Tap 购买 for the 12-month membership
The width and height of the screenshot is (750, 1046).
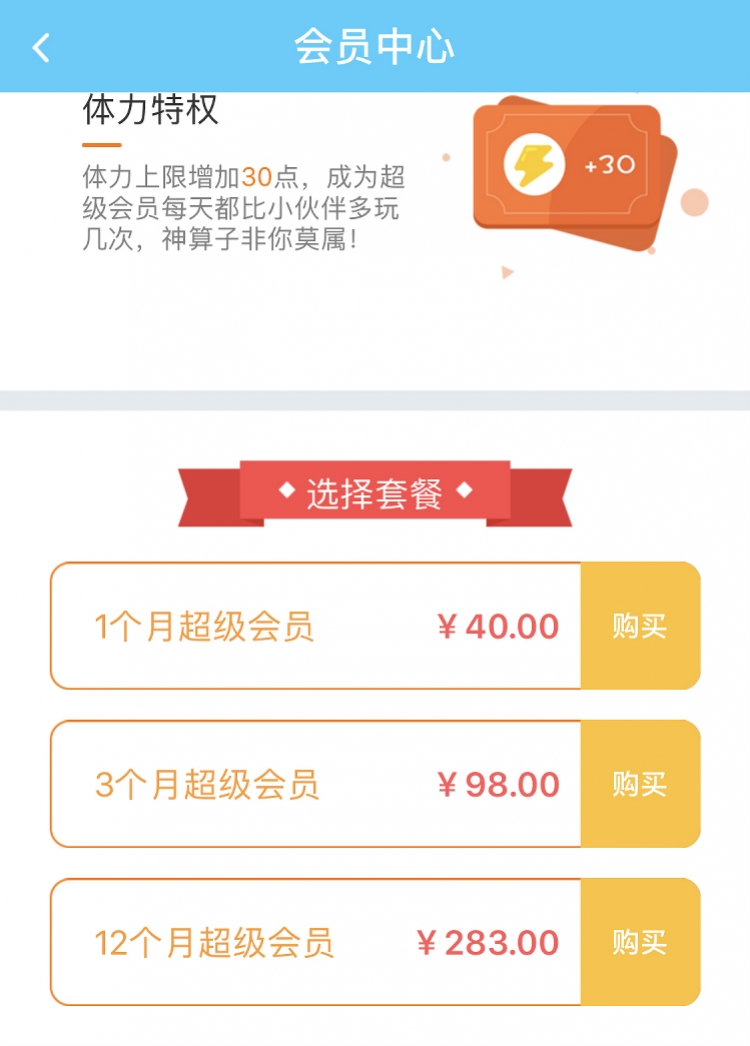click(x=640, y=942)
